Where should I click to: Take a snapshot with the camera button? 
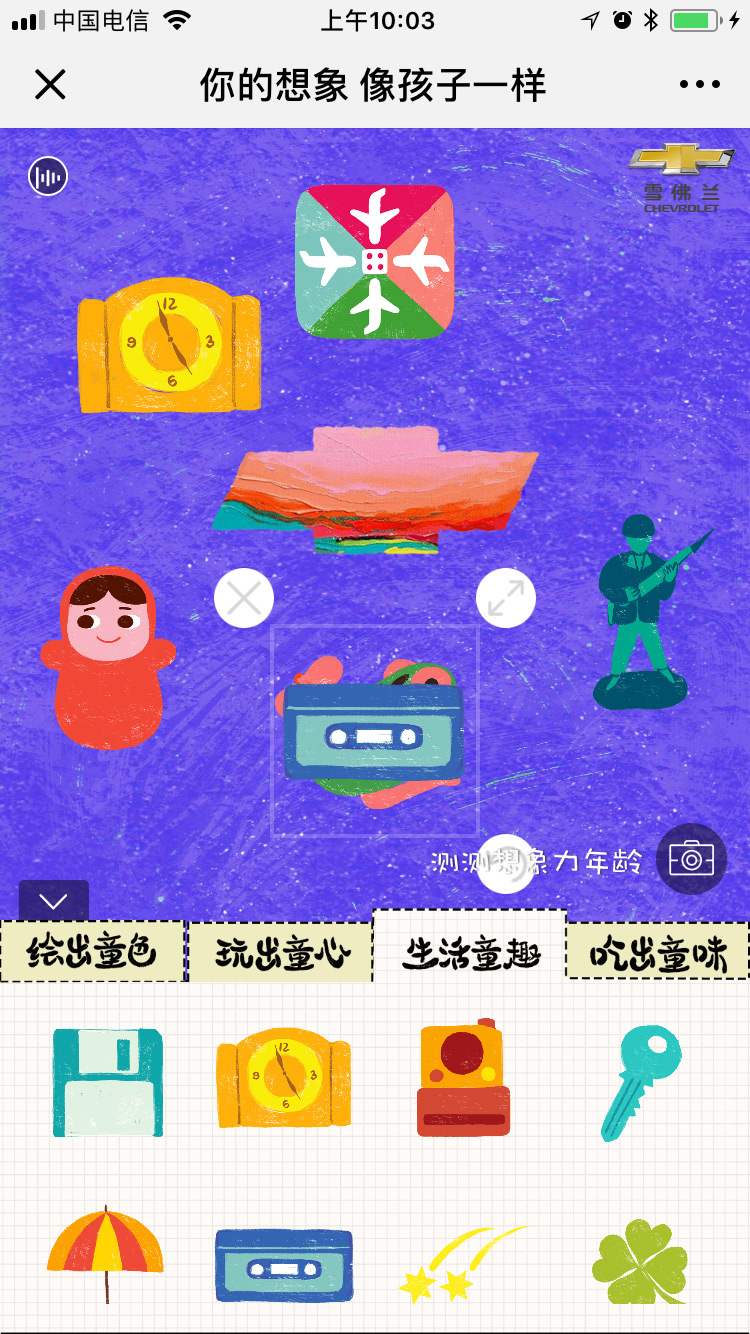point(691,858)
